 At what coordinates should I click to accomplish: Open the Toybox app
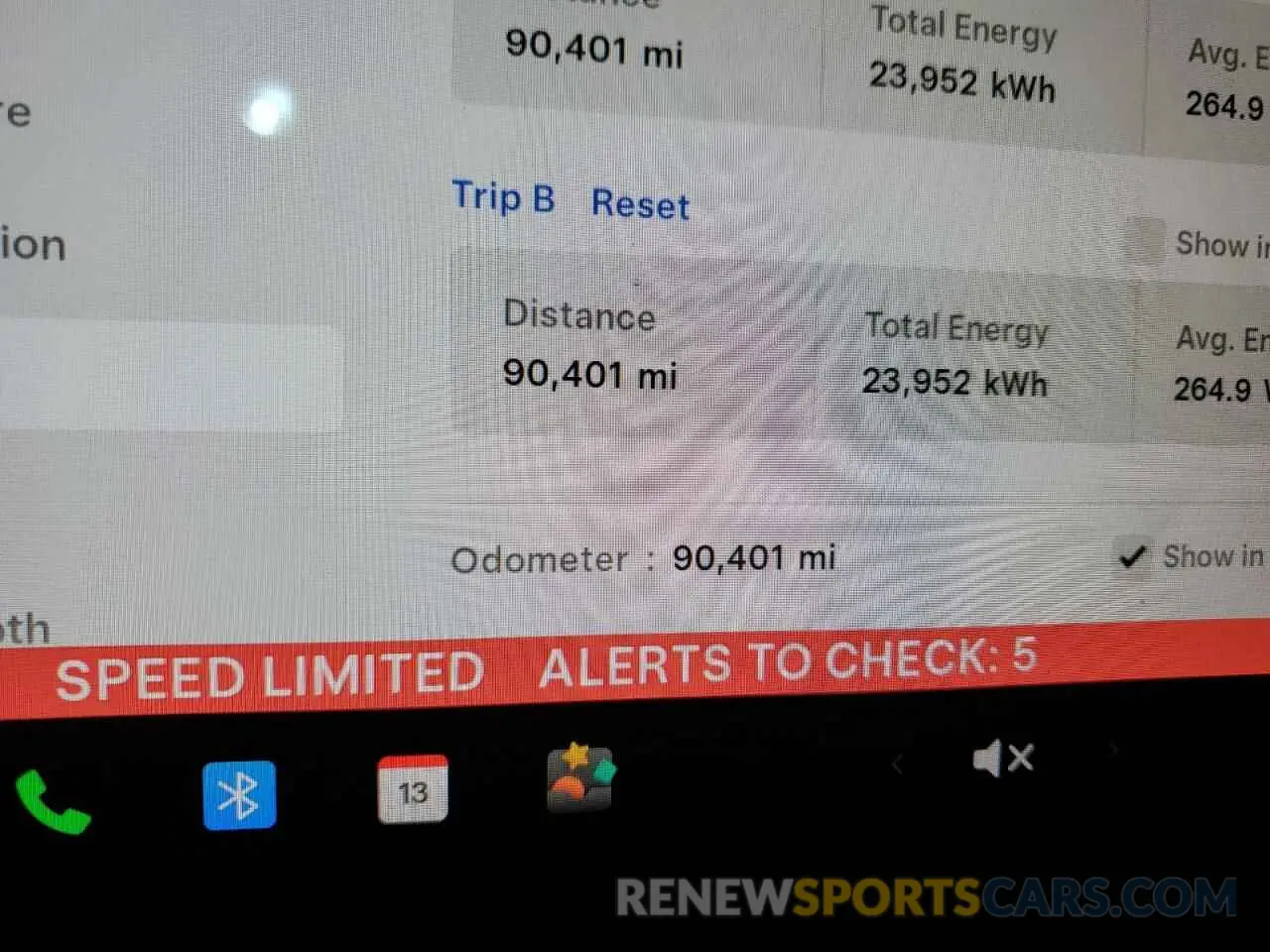tap(580, 778)
